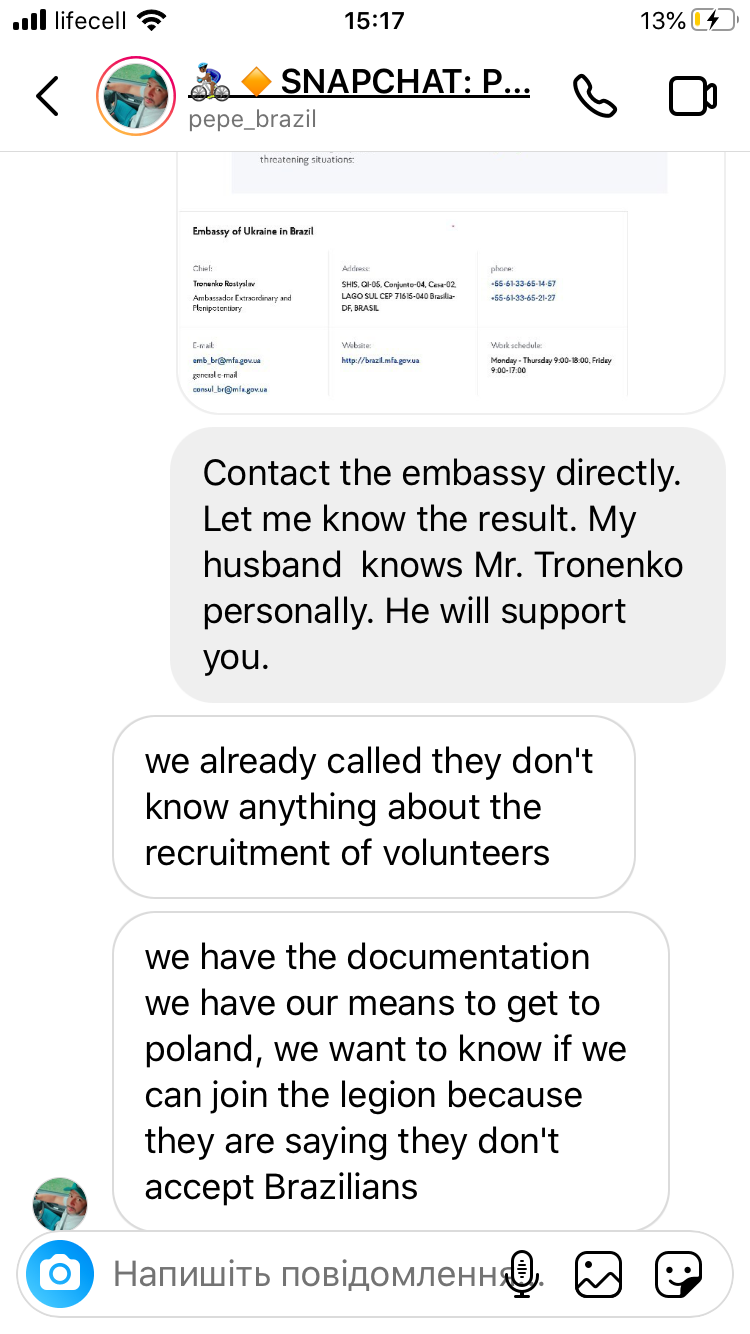This screenshot has height=1334, width=750.
Task: Open the camera from the message bar
Action: pyautogui.click(x=60, y=1274)
